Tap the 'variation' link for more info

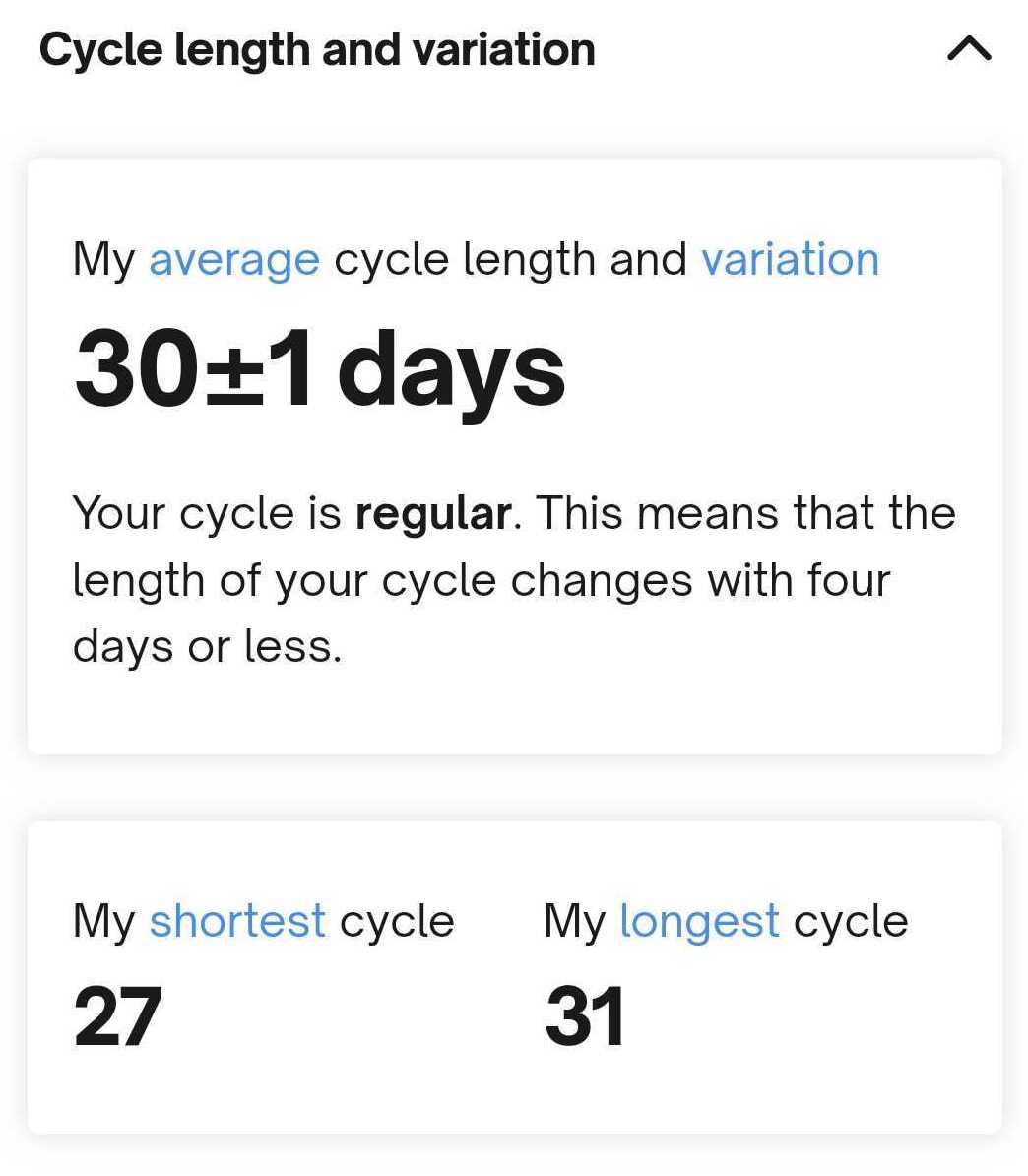tap(791, 258)
